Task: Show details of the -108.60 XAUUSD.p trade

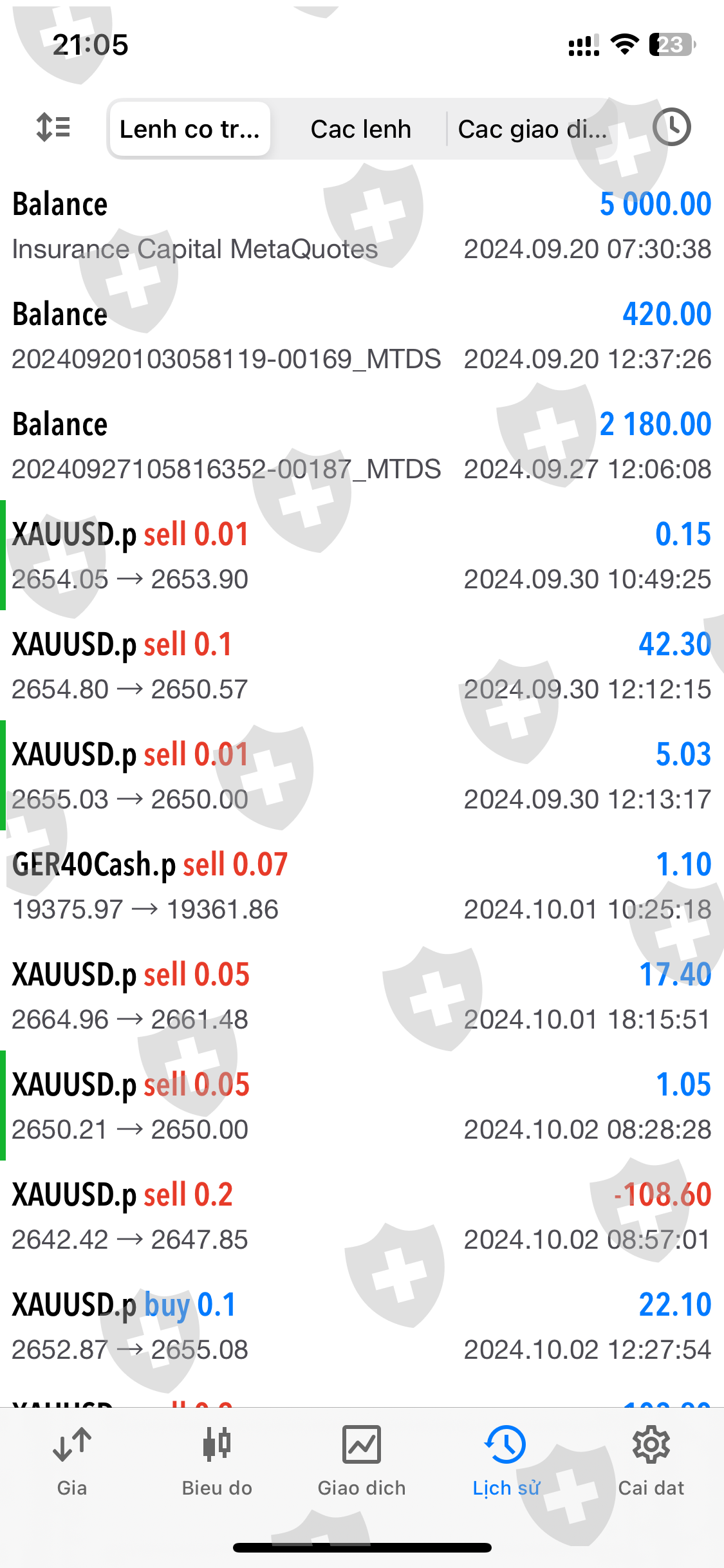Action: tap(362, 1217)
